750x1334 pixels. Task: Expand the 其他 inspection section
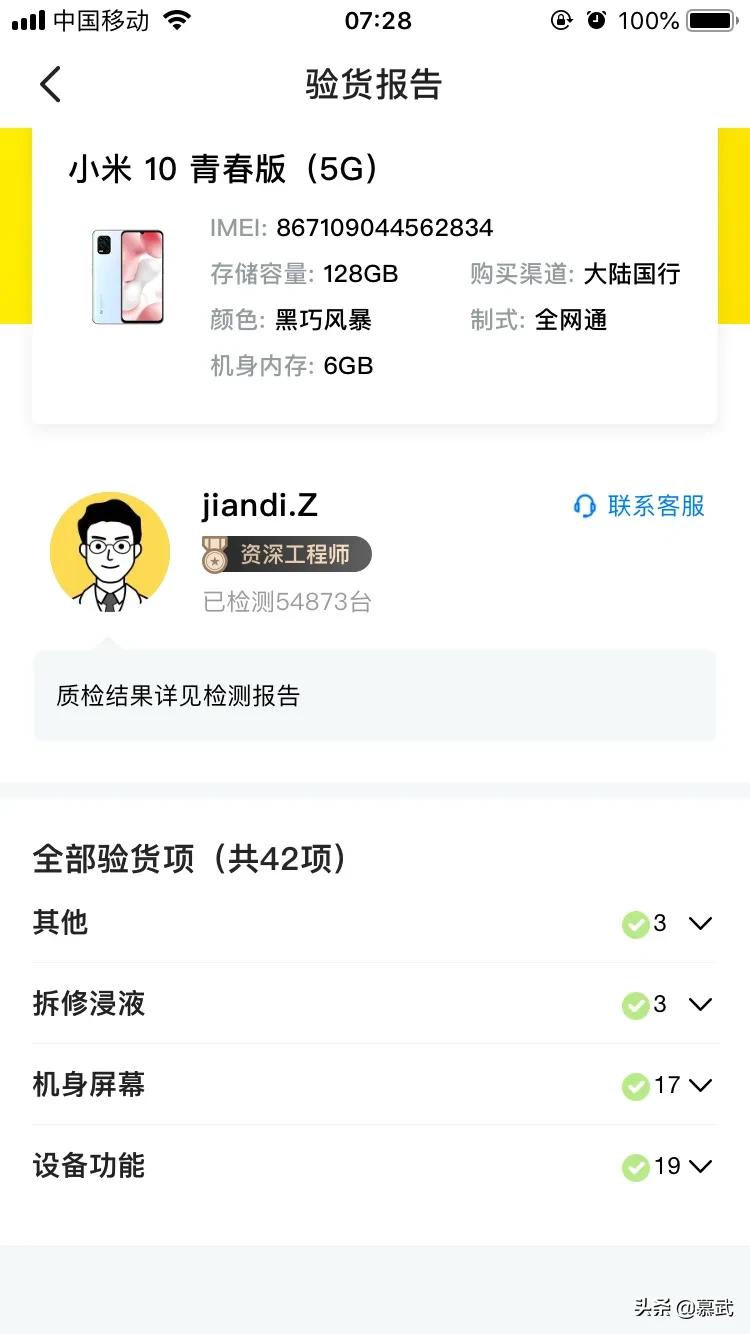(701, 924)
